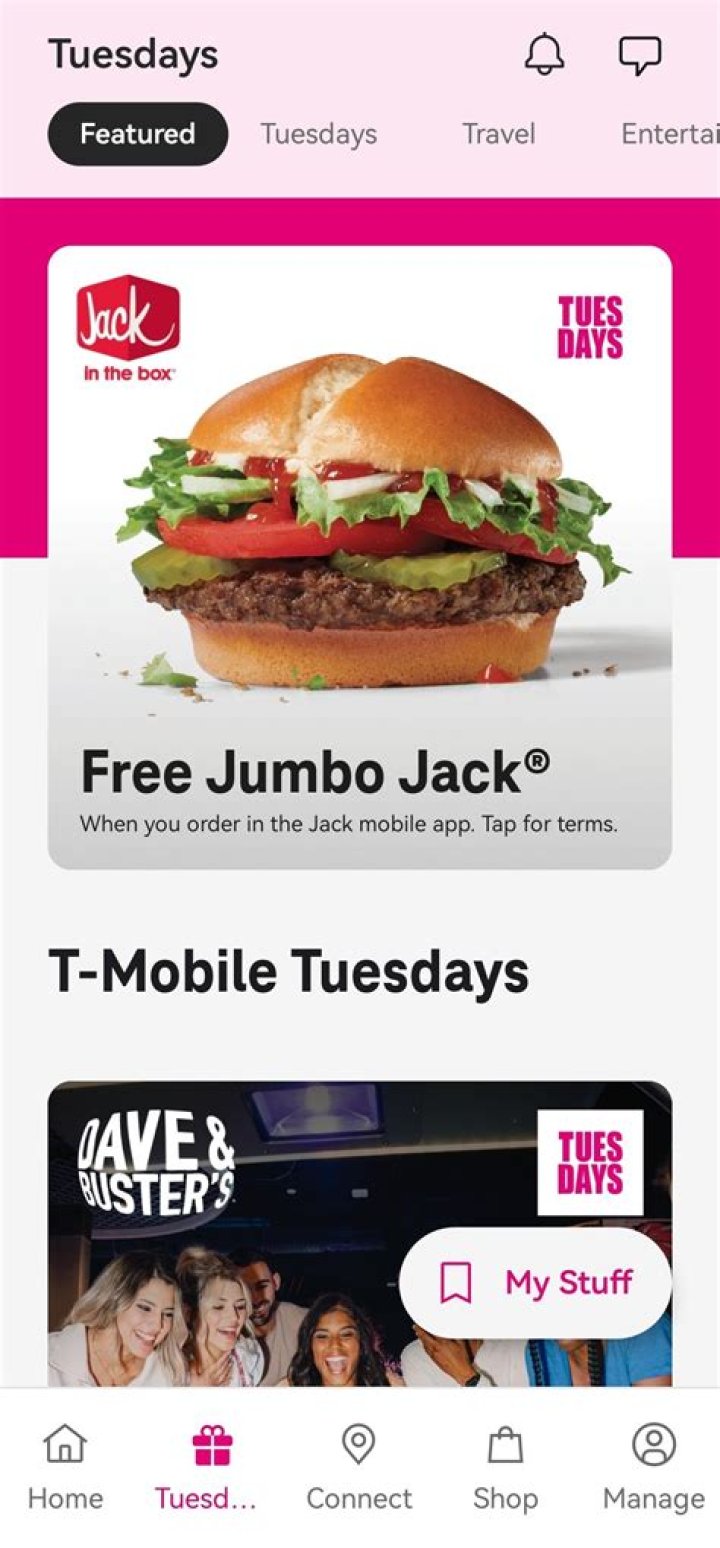Open the Shop tab
Viewport: 720px width, 1548px height.
(505, 1467)
